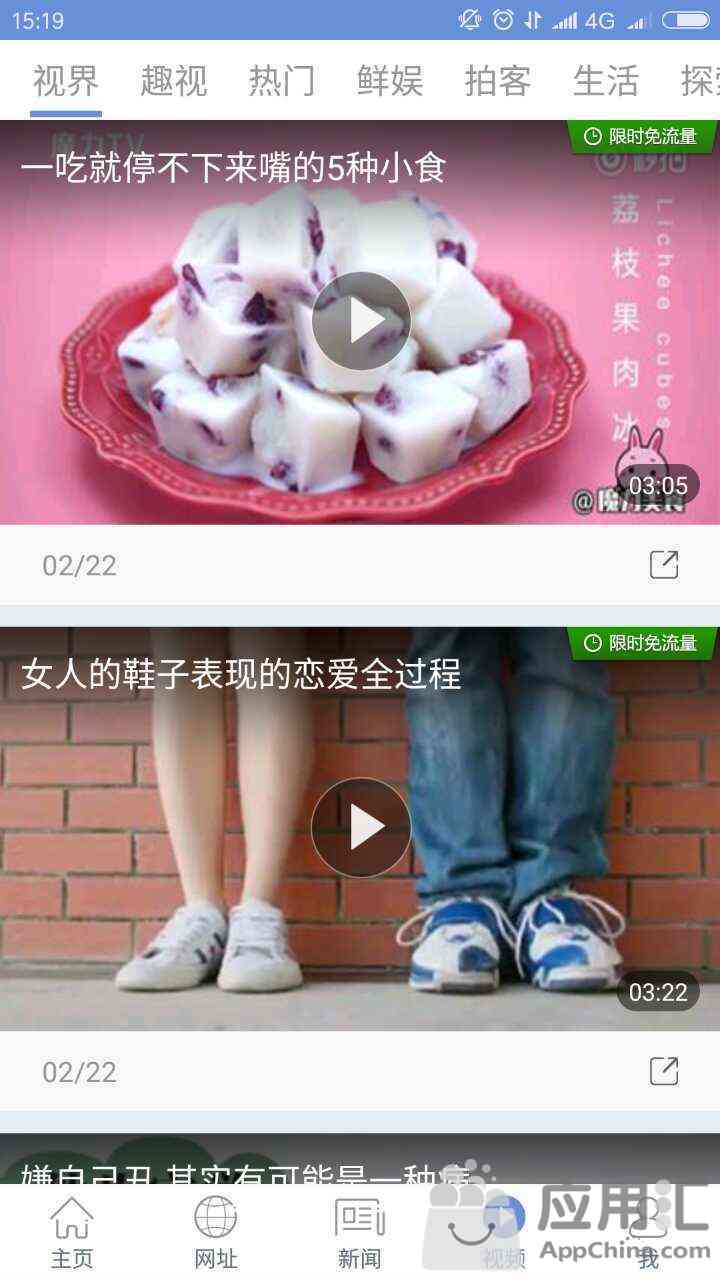Switch to the 趣视 tab
Screen dimensions: 720x1280
[x=174, y=81]
